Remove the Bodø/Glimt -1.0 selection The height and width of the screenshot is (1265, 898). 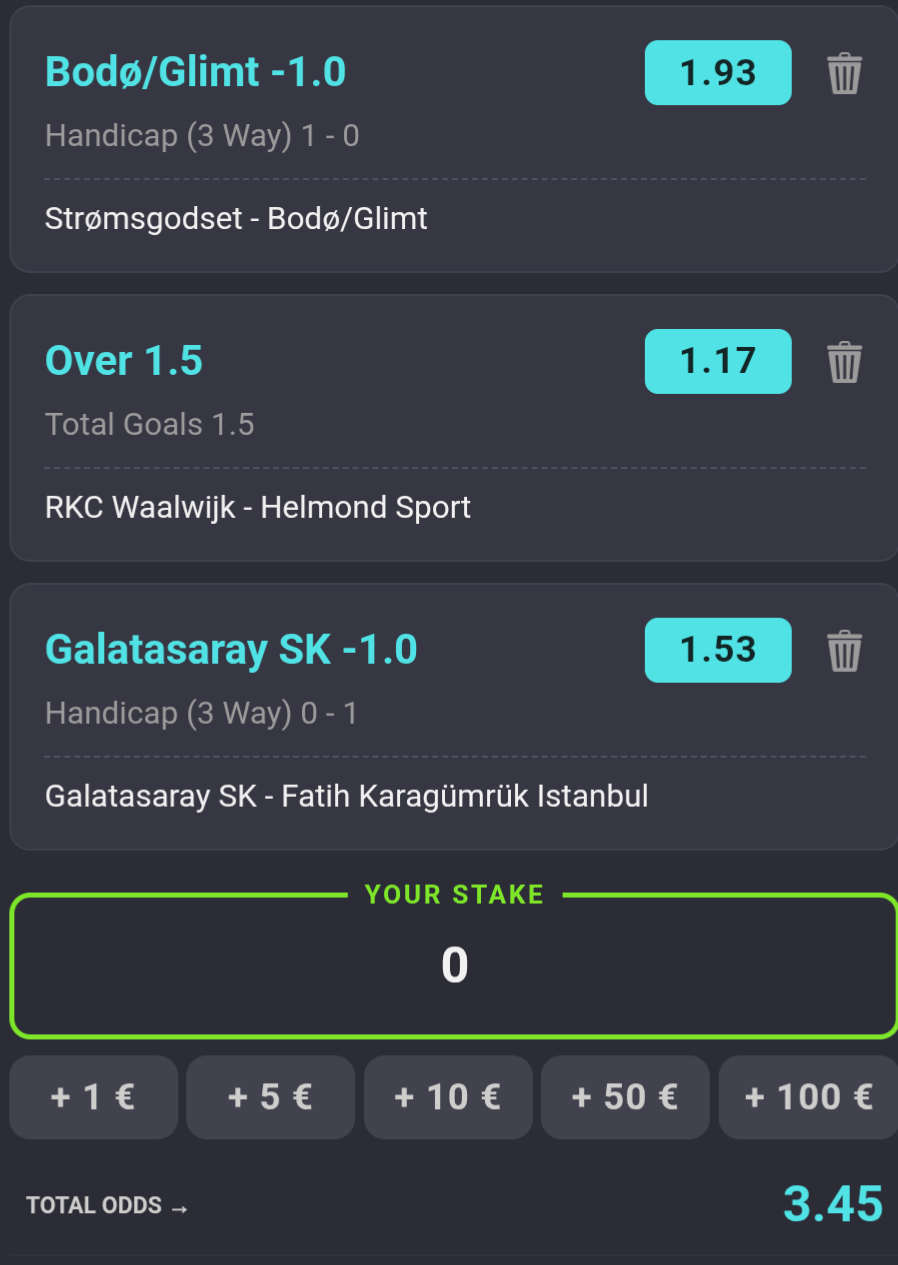844,74
